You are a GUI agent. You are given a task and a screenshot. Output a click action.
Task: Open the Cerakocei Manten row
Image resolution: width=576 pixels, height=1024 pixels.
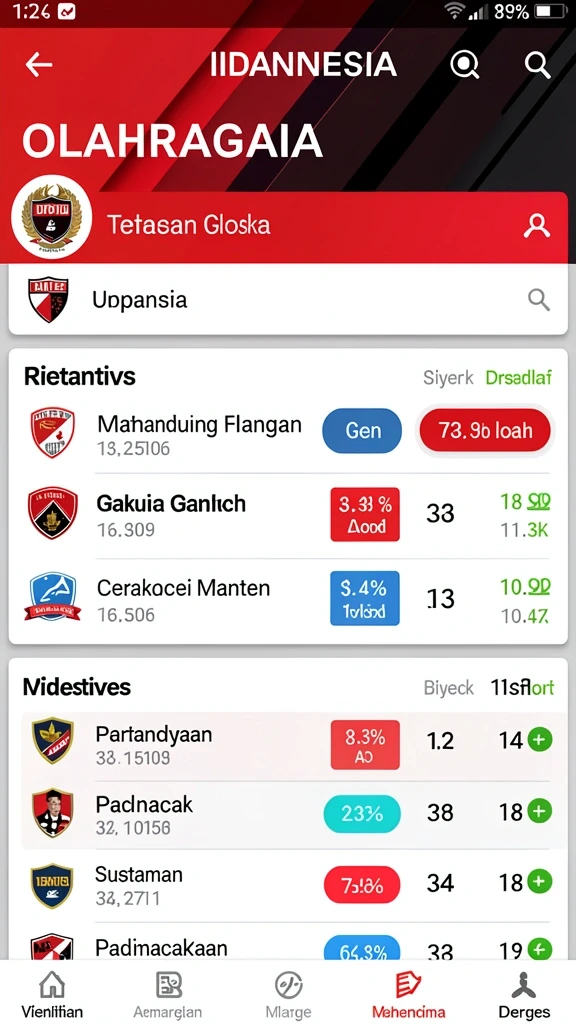pos(288,600)
